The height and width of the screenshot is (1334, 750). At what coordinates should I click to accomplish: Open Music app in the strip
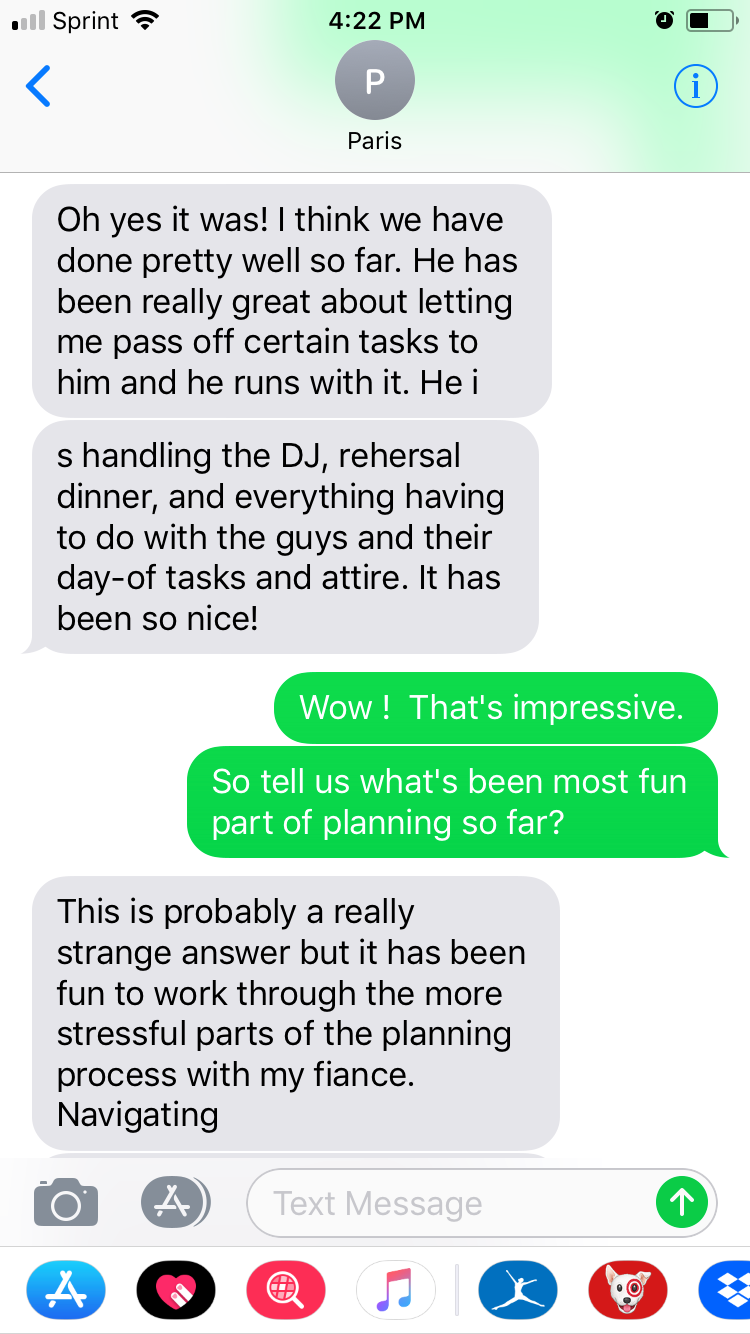pyautogui.click(x=396, y=1289)
